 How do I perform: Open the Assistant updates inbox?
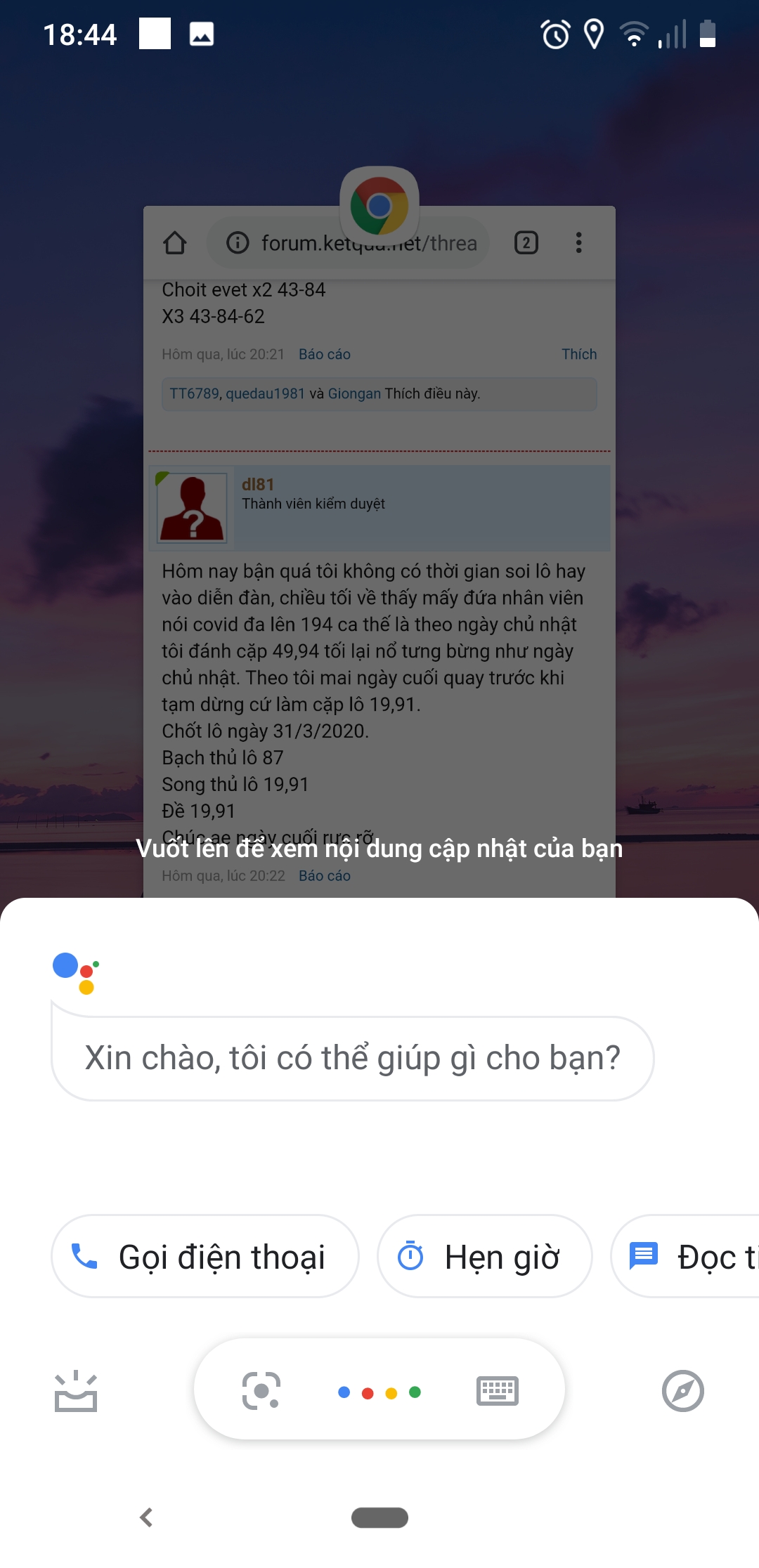tap(76, 1391)
